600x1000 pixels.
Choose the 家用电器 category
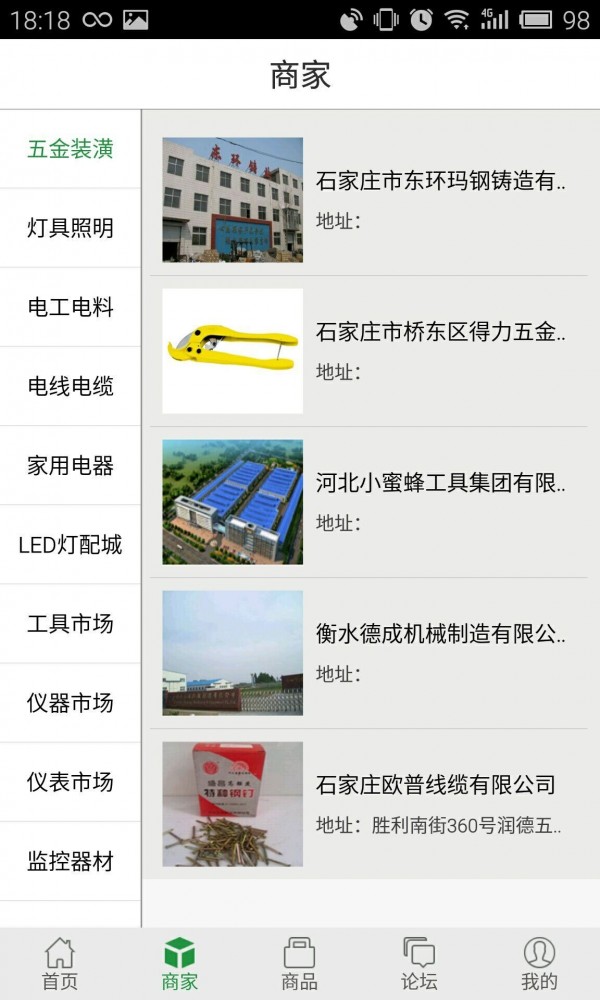[70, 465]
